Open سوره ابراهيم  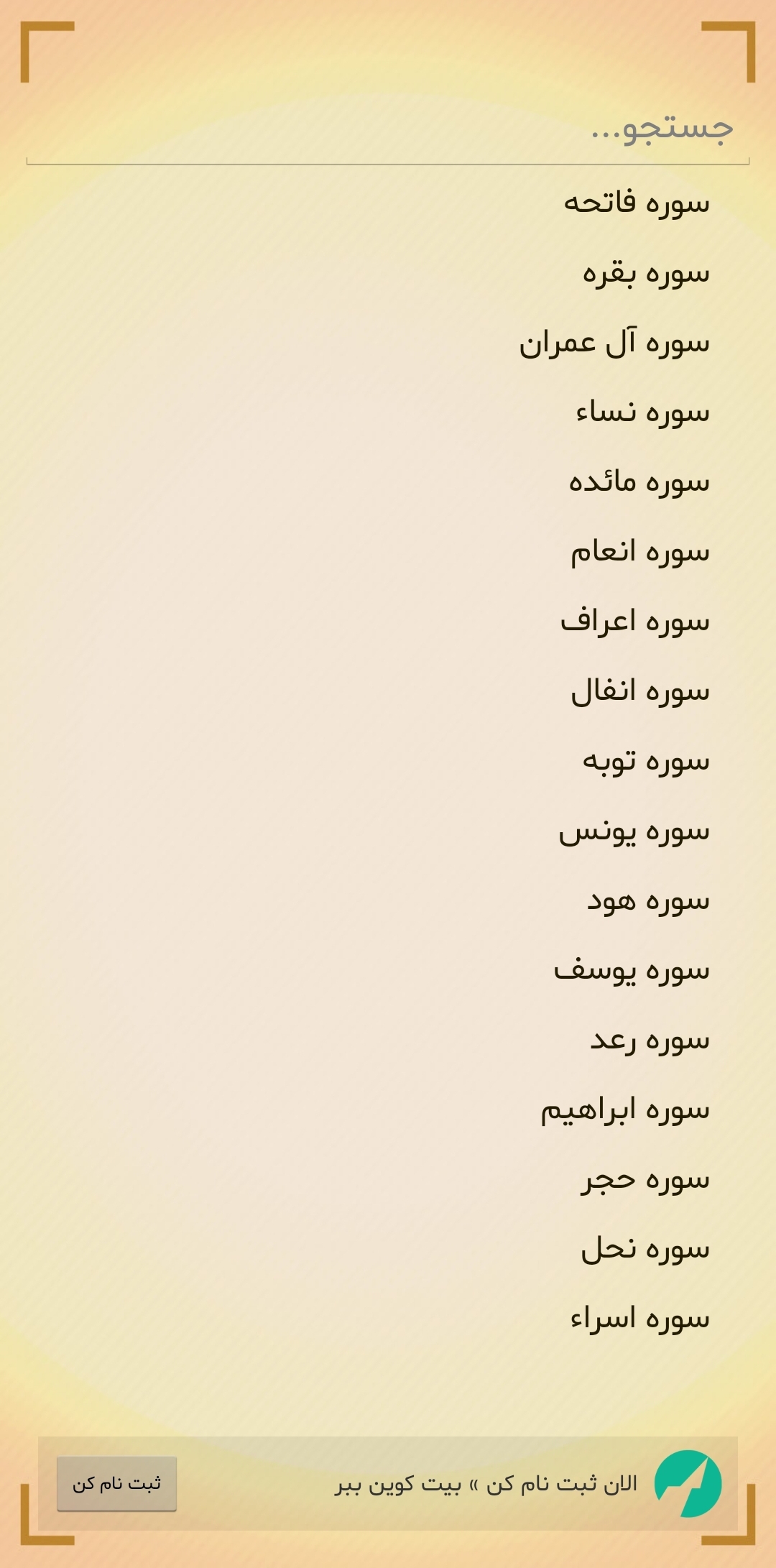coord(388,1109)
